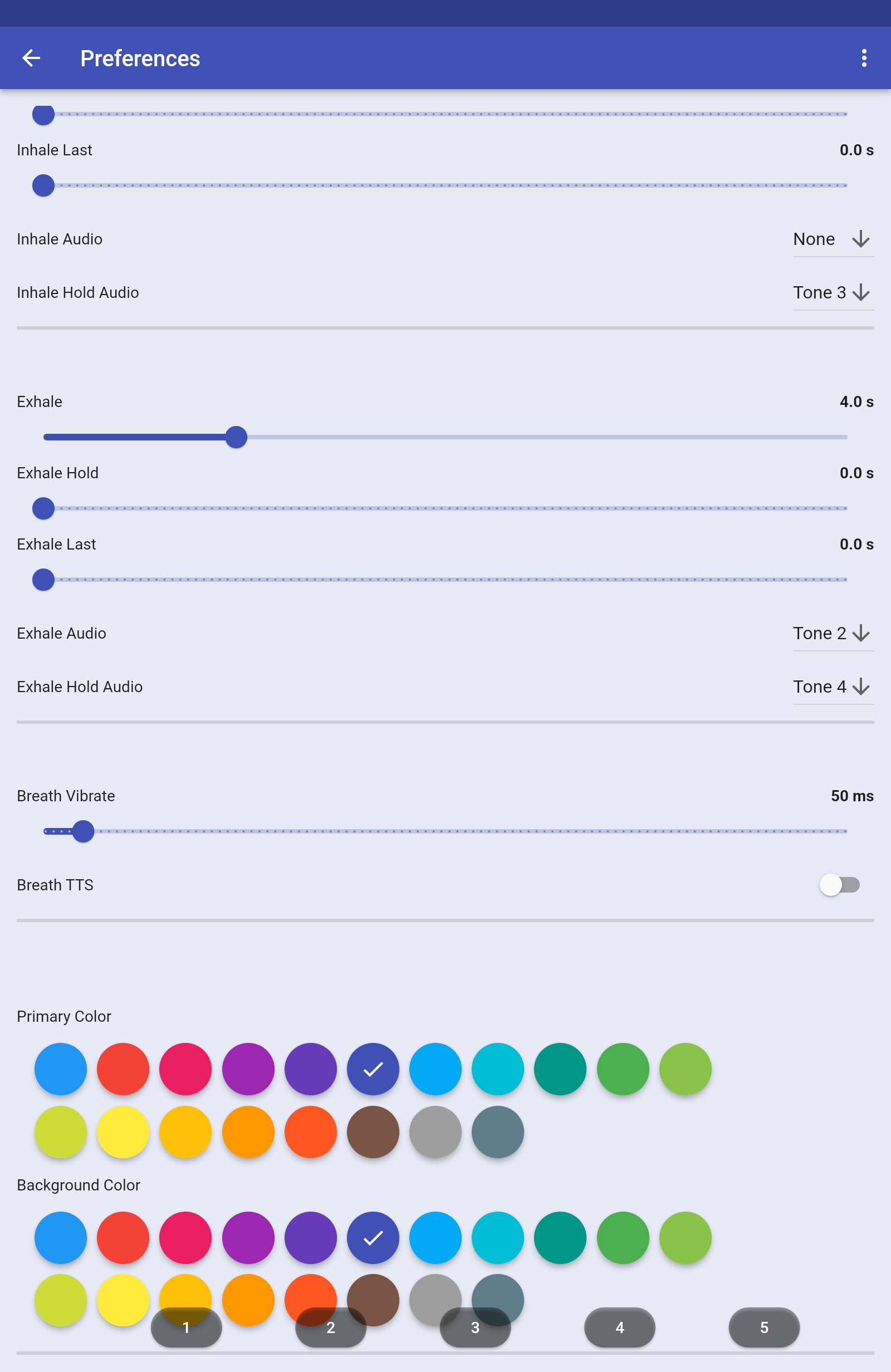Change Exhale Hold Audio tone

[832, 687]
